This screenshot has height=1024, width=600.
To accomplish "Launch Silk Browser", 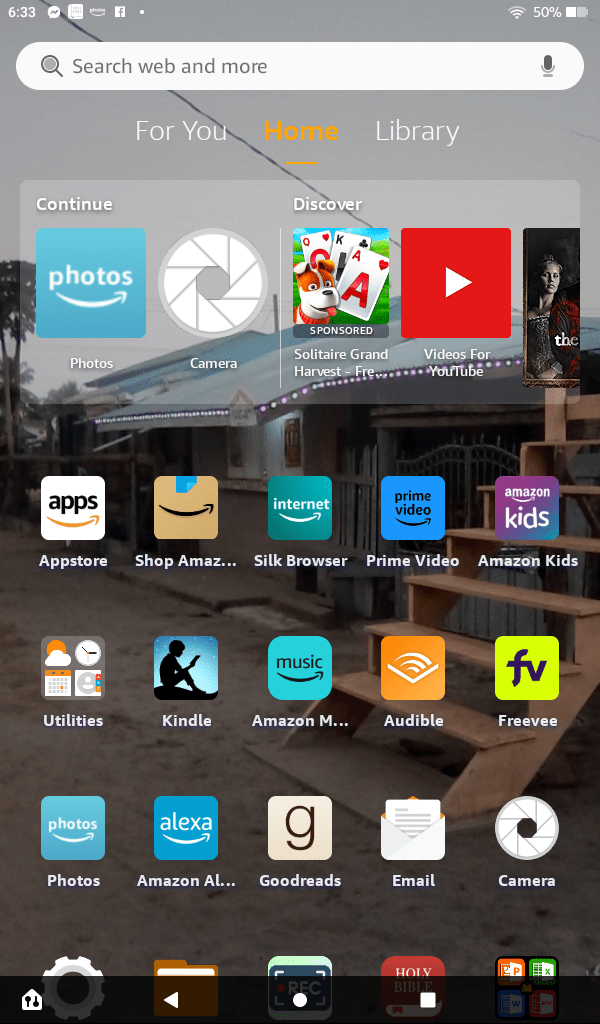I will point(300,508).
